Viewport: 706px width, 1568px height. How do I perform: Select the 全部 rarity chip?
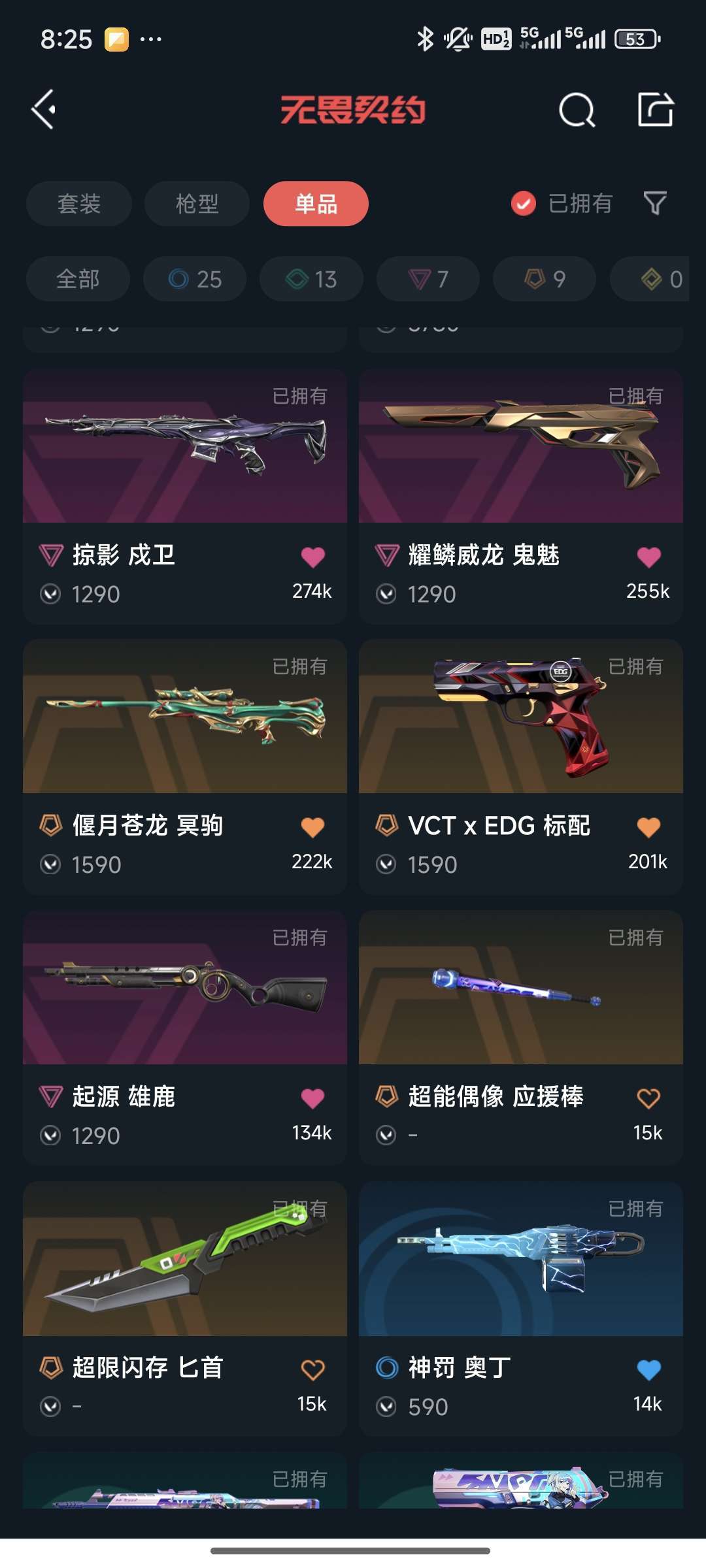(x=78, y=279)
